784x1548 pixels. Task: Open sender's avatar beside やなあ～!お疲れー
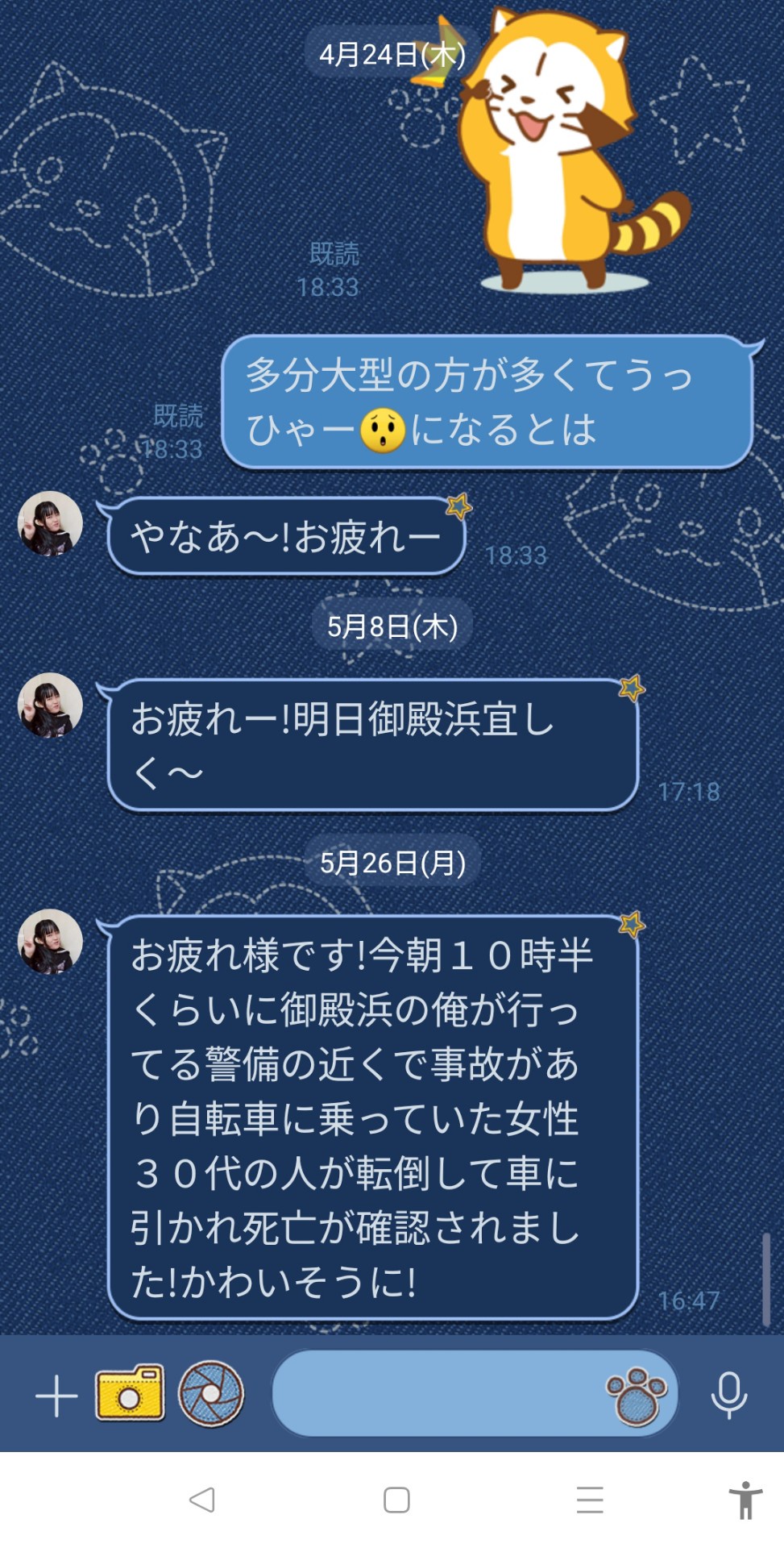coord(50,524)
